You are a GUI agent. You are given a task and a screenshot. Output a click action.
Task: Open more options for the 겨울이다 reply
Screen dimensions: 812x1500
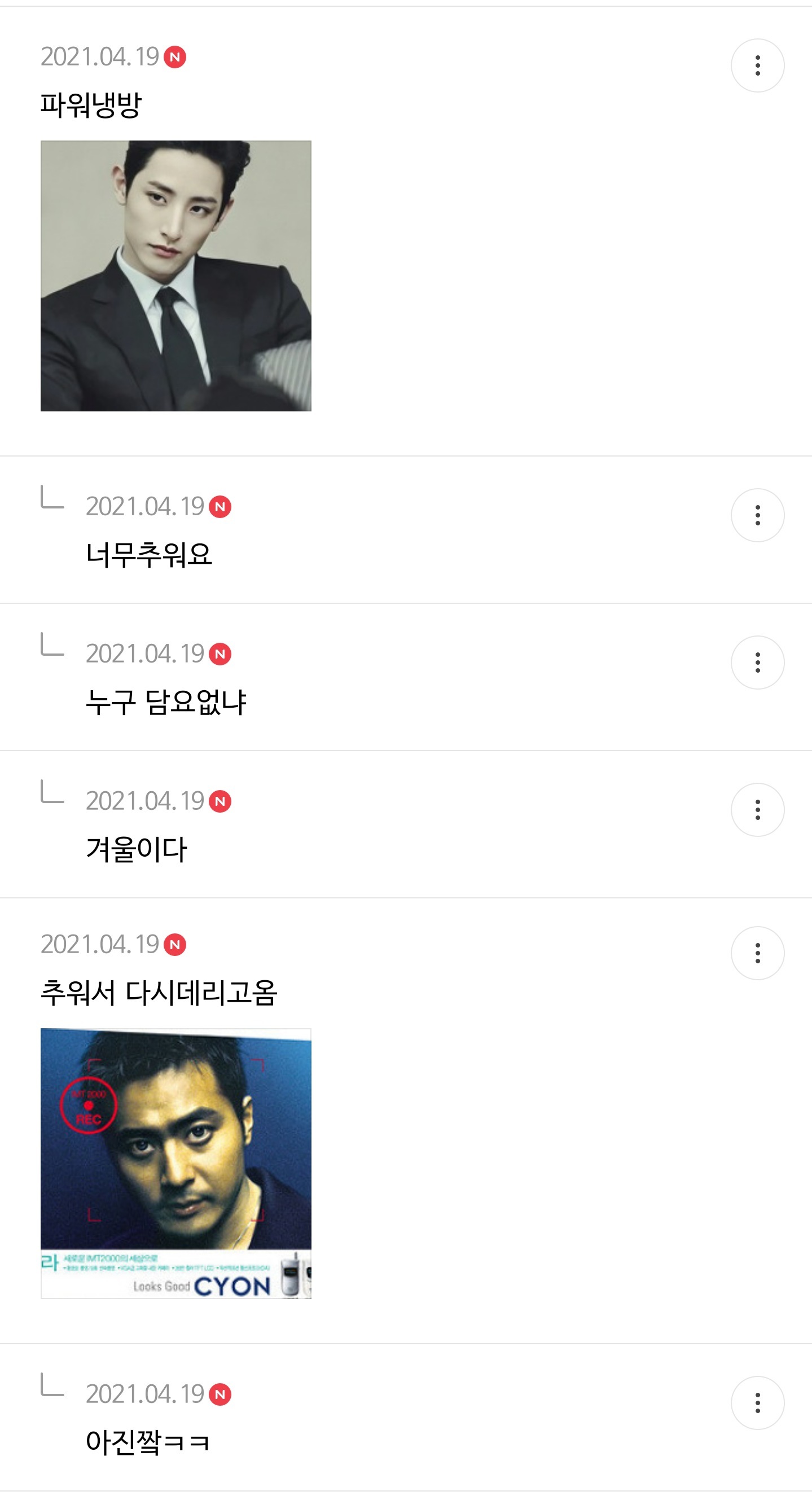(x=757, y=810)
